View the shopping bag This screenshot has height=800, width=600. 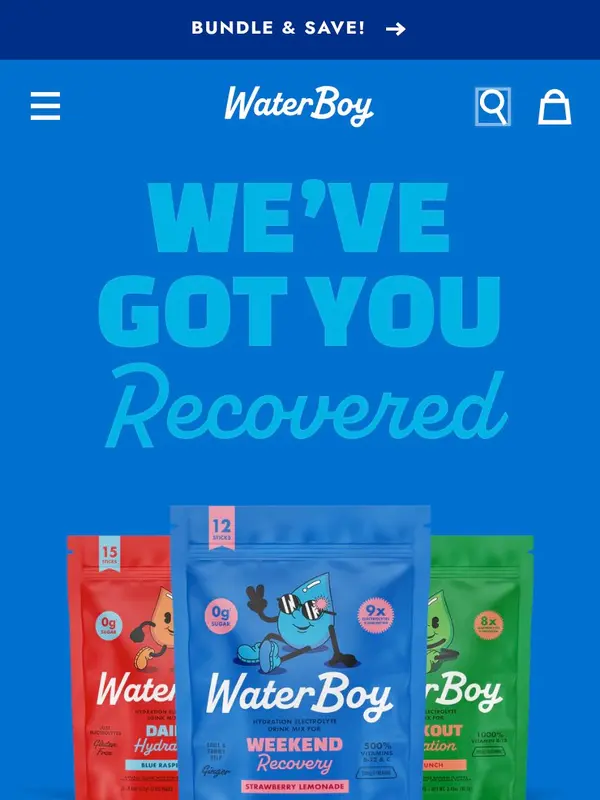pos(555,106)
